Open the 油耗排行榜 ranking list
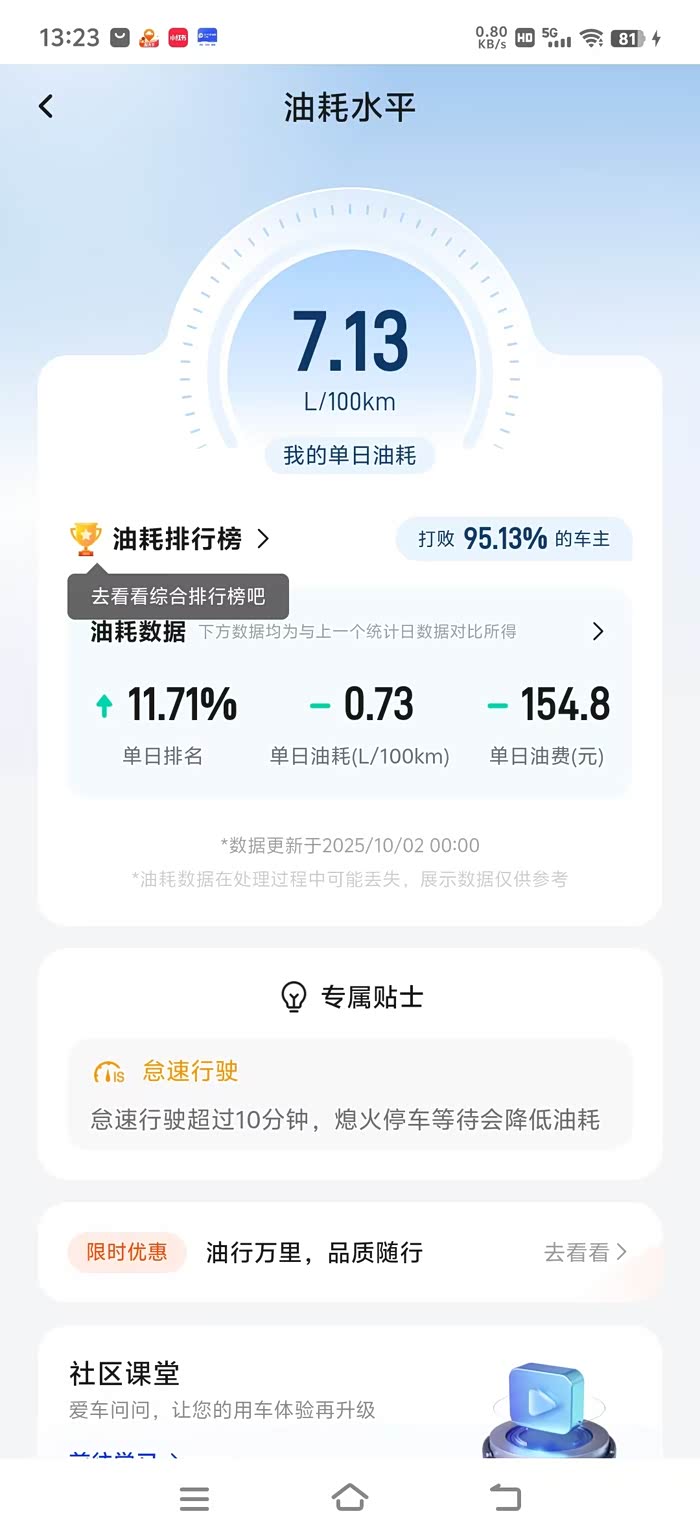 [171, 539]
